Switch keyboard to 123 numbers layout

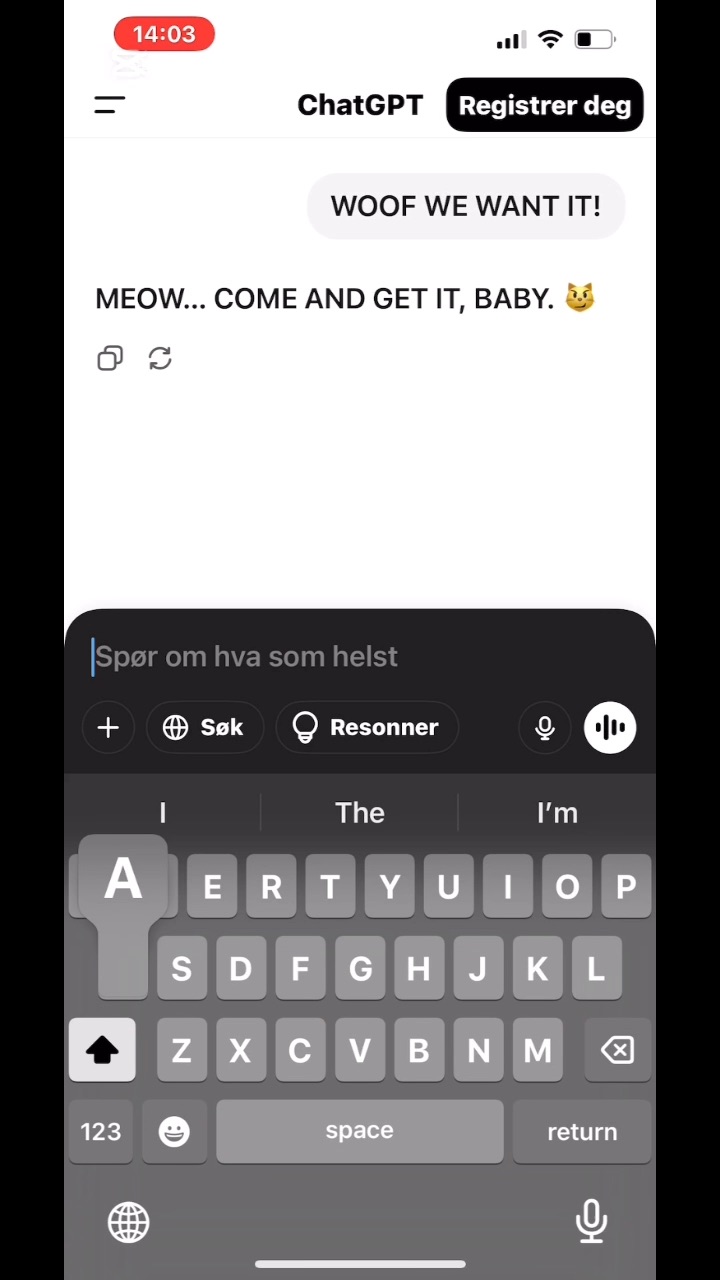pos(100,1131)
